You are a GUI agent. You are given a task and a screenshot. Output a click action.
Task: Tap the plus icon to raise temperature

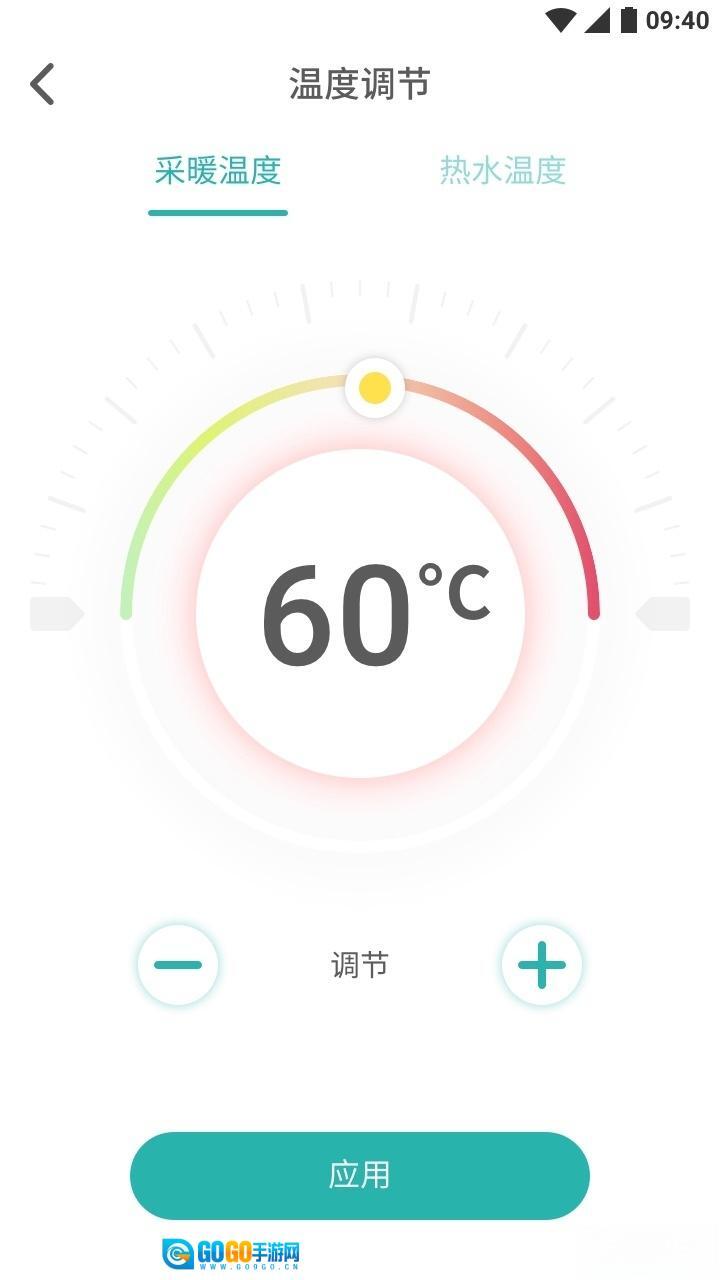[x=541, y=964]
